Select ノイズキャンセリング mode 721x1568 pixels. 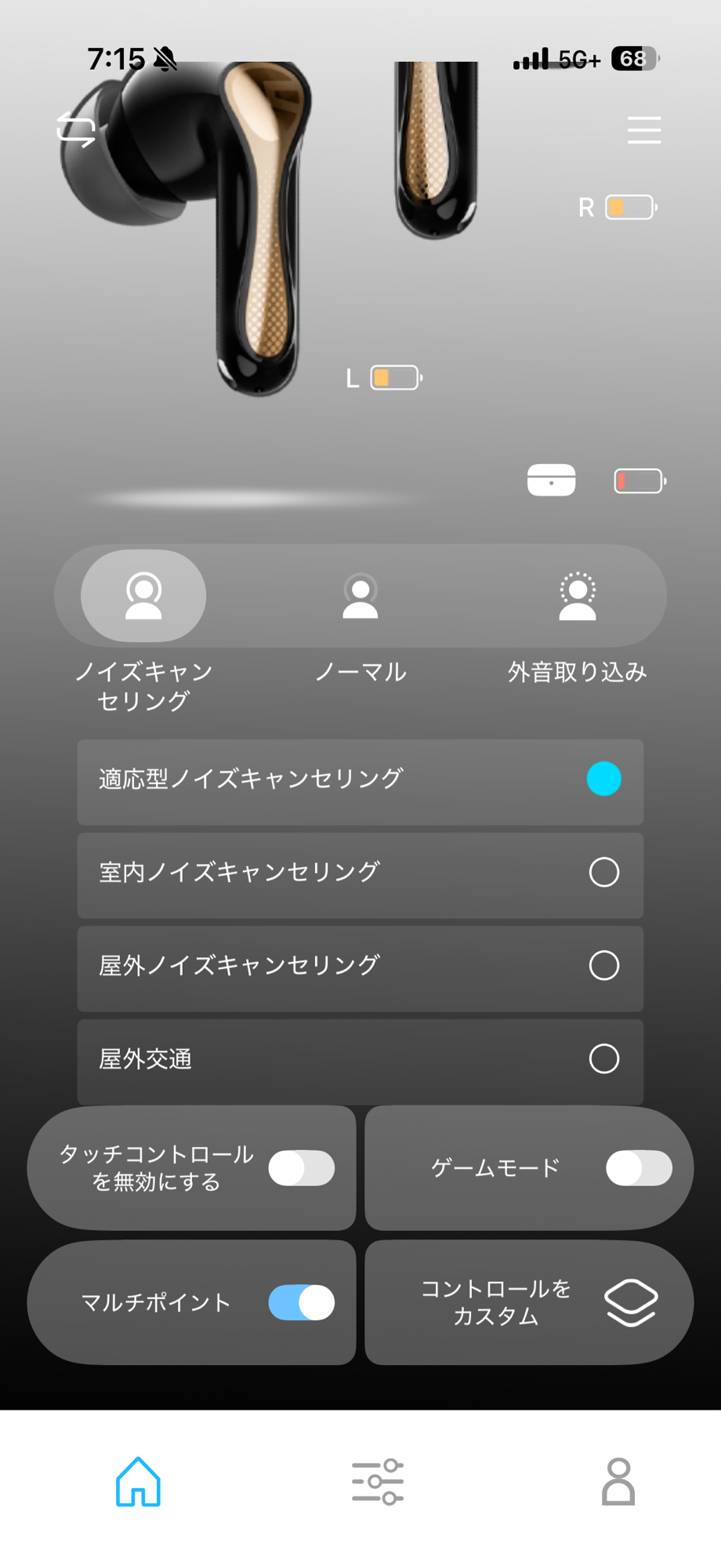pos(143,597)
